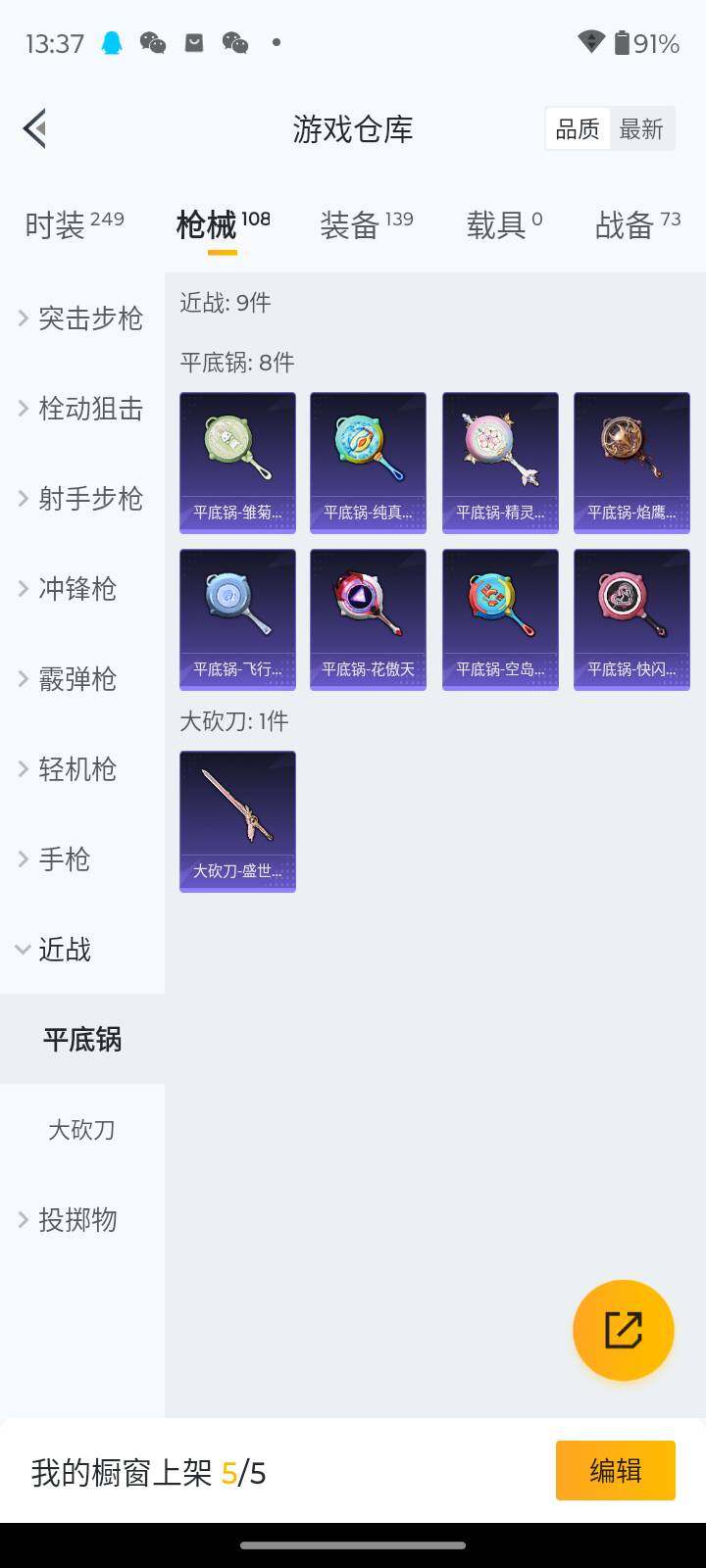Image resolution: width=706 pixels, height=1568 pixels.
Task: Sort by 品质
Action: point(578,129)
